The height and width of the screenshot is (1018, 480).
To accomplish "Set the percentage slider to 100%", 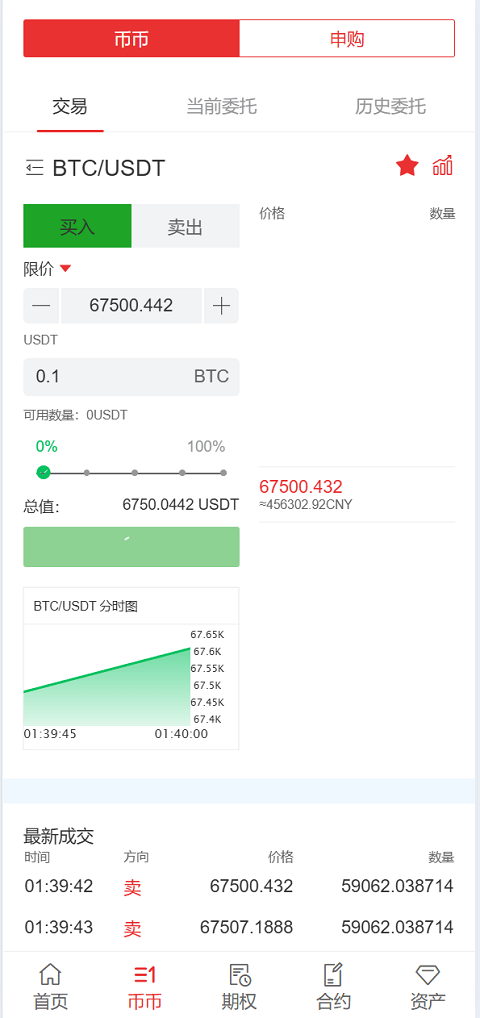I will [x=223, y=473].
